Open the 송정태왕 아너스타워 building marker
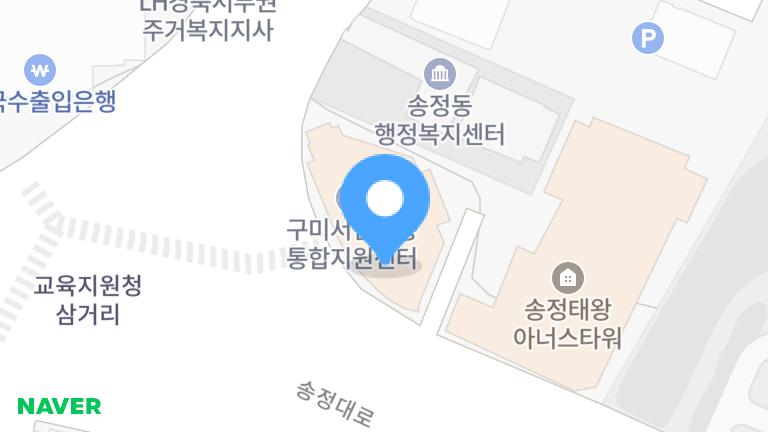Viewport: 768px width, 432px height. (567, 276)
